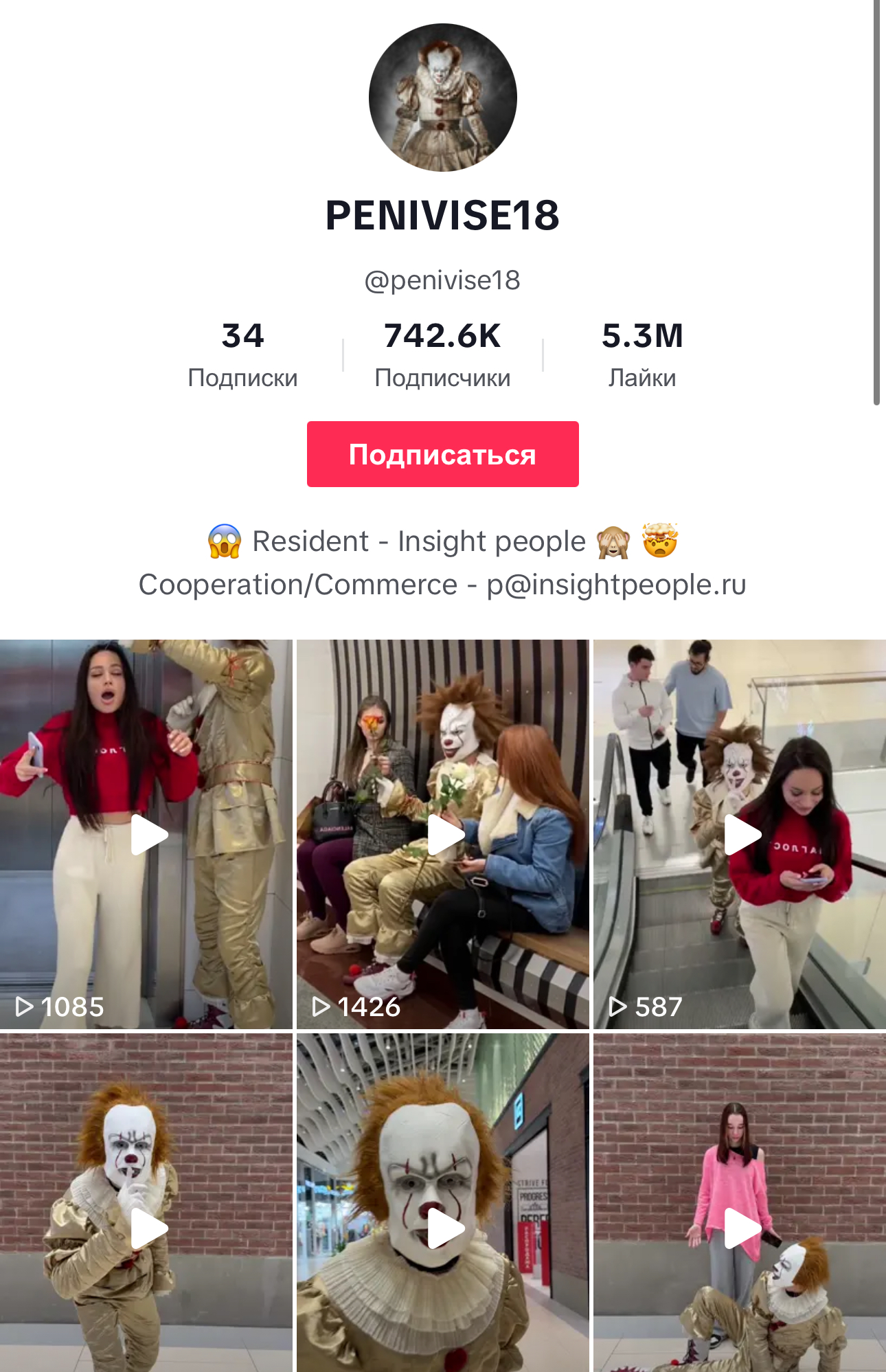Viewport: 886px width, 1372px height.
Task: Open the Подписчики followers list
Action: pos(442,355)
